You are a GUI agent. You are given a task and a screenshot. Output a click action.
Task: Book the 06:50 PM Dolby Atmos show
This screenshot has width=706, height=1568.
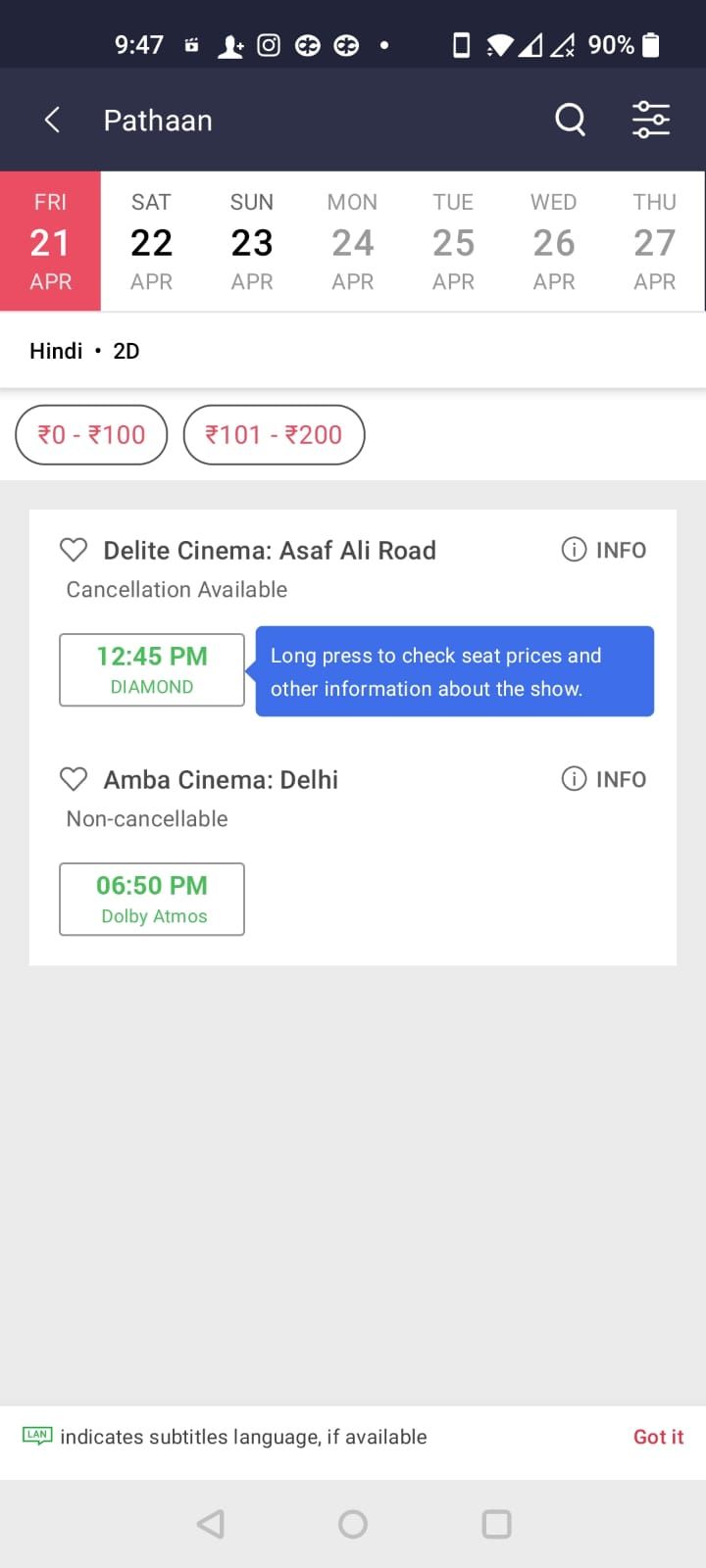point(152,899)
